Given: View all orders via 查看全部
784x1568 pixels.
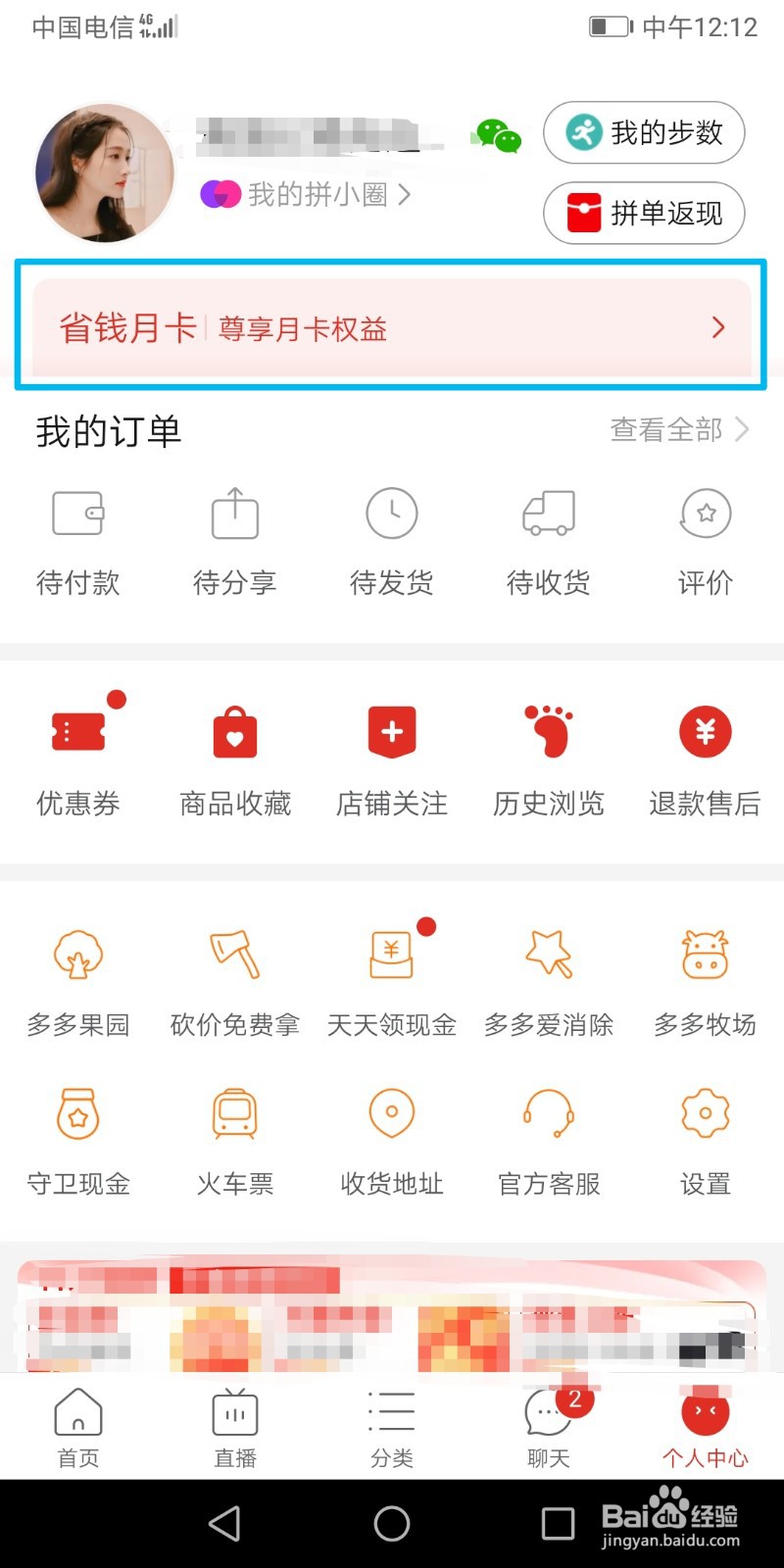Looking at the screenshot, I should coord(679,429).
